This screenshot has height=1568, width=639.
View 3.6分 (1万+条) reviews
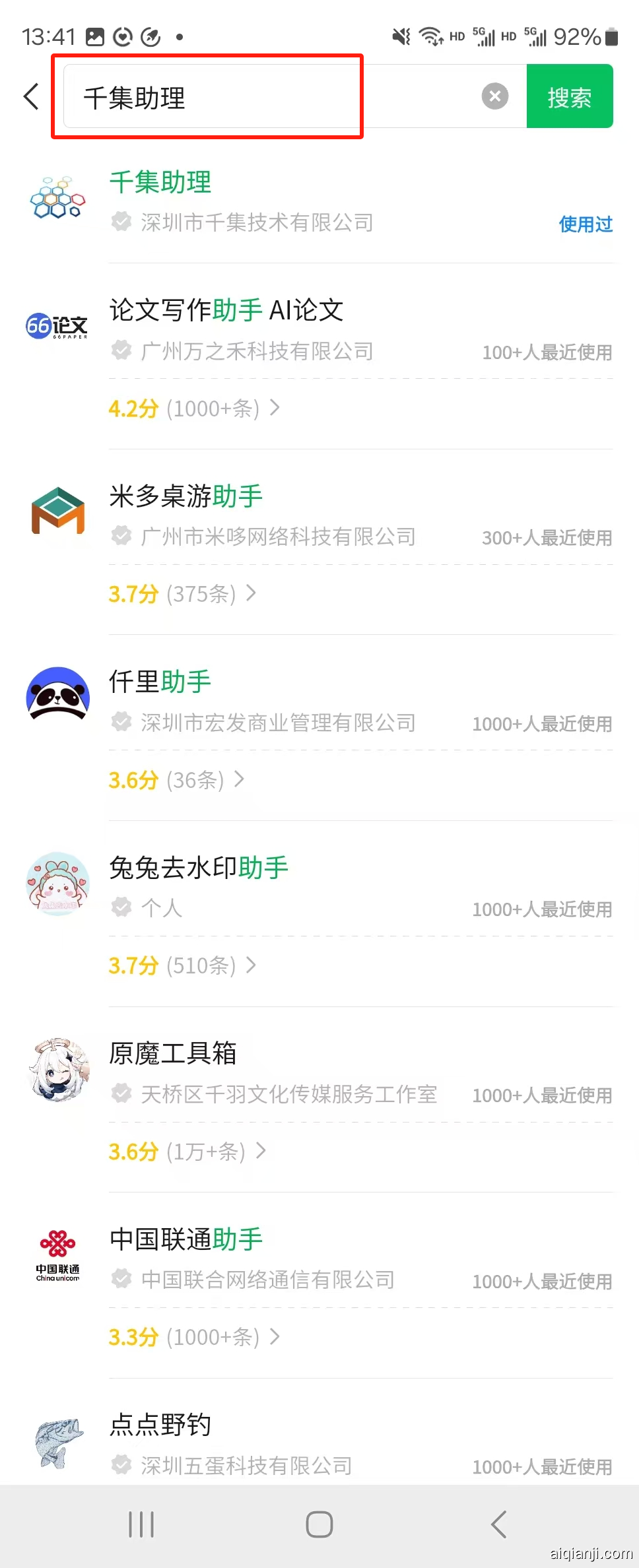[x=187, y=1152]
